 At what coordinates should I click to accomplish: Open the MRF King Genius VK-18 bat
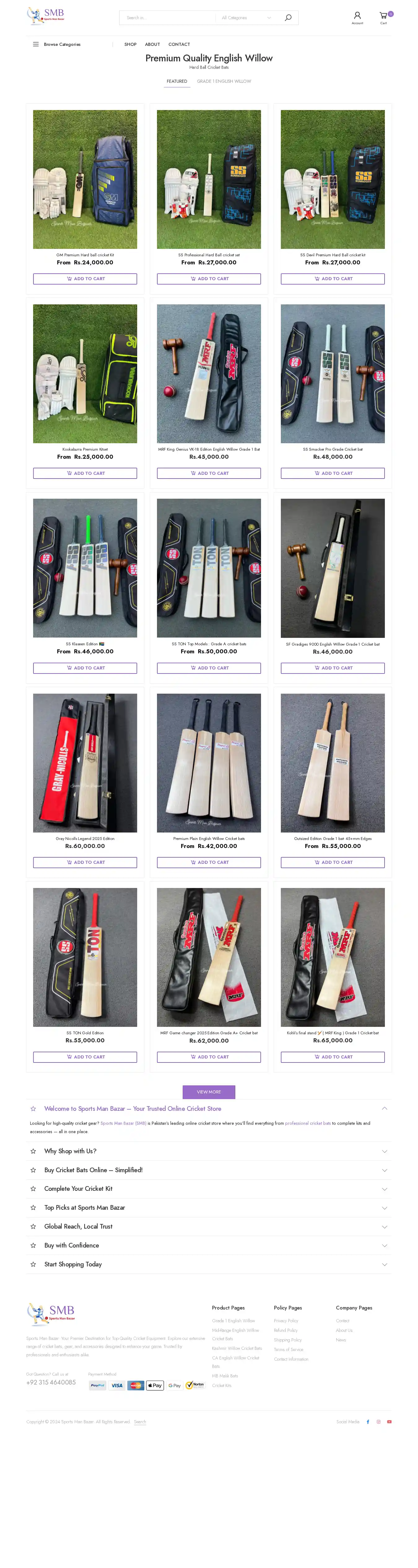click(x=209, y=373)
